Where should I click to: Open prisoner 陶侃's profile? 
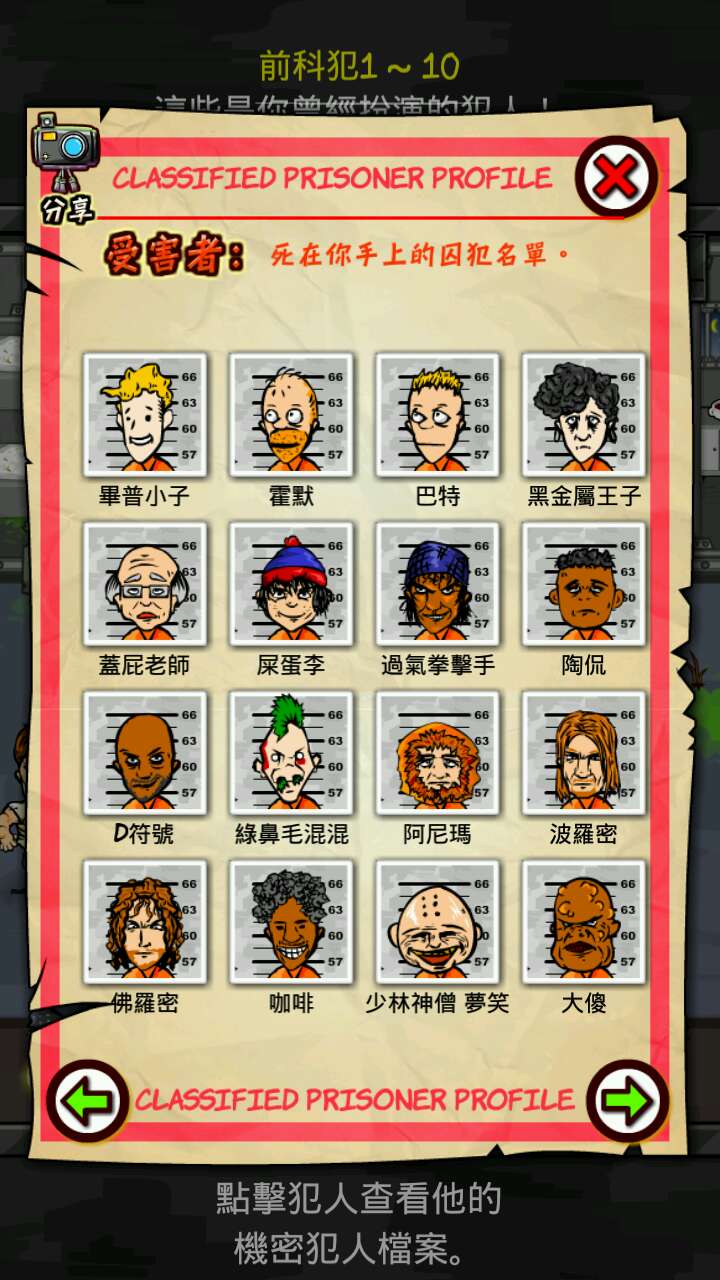click(584, 584)
